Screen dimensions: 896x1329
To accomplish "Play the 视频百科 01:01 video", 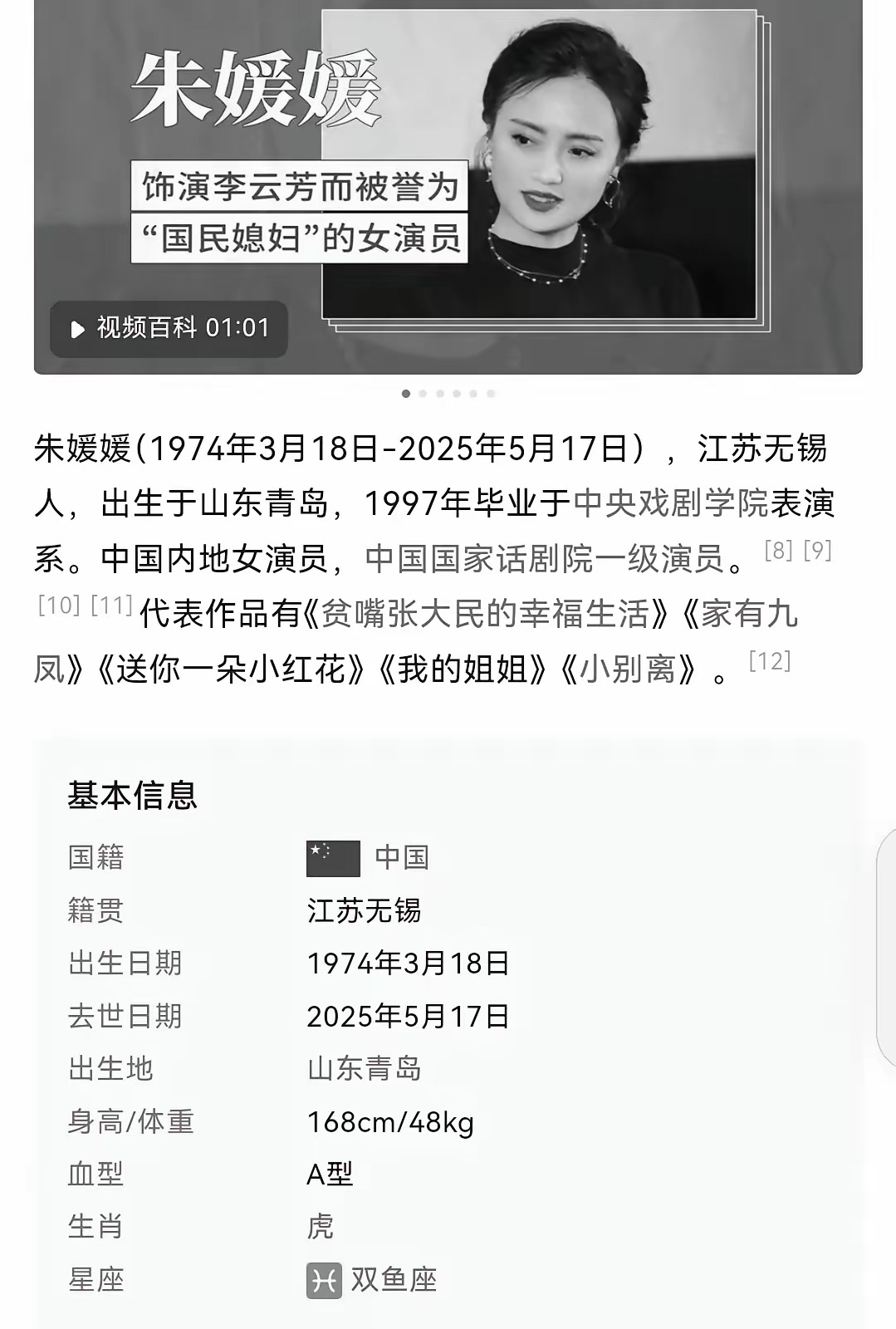I will click(x=169, y=328).
